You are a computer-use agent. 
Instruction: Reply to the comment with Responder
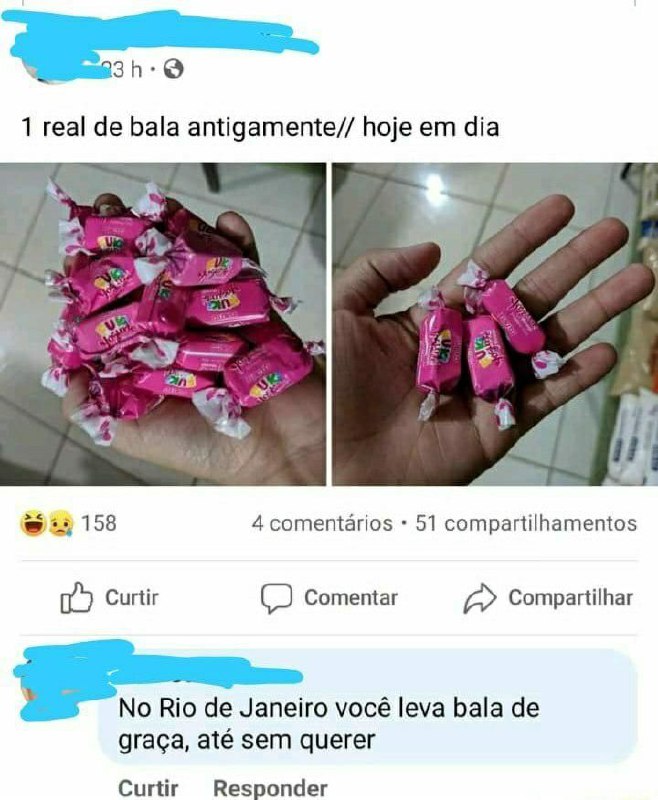(x=270, y=788)
